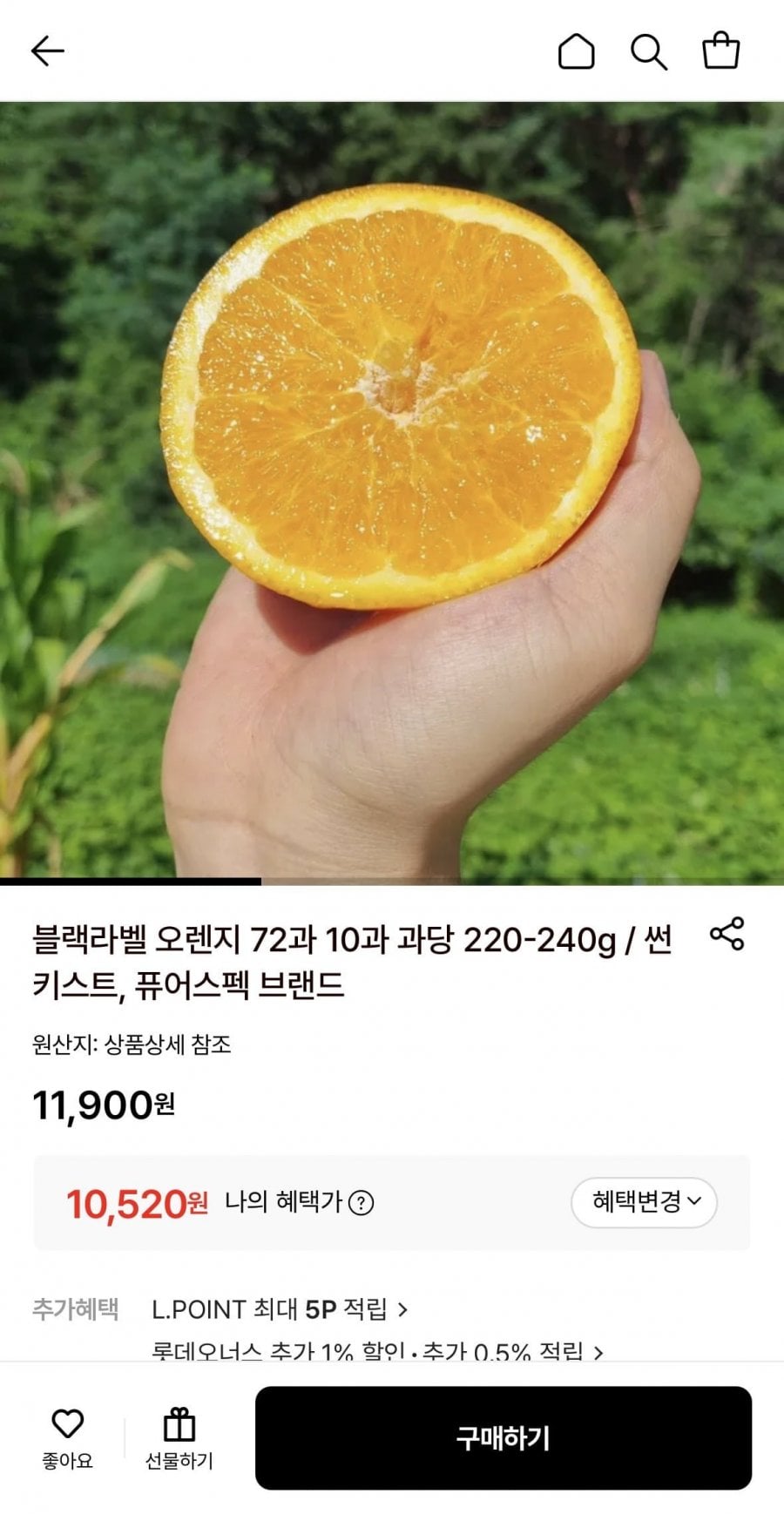Screen dimensions: 784x1514
Task: Enable the like on this orange product
Action: pyautogui.click(x=69, y=1421)
